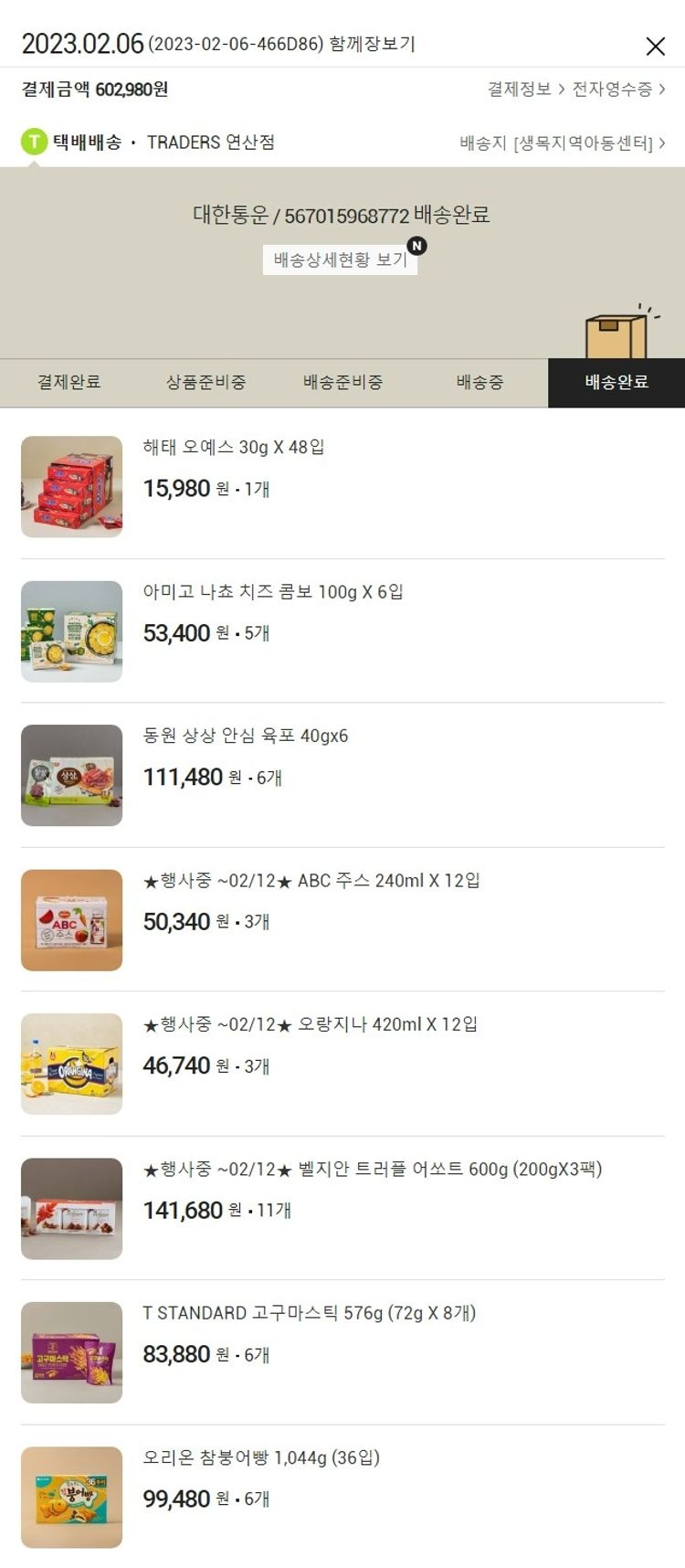Close the order detail screen

tap(655, 46)
